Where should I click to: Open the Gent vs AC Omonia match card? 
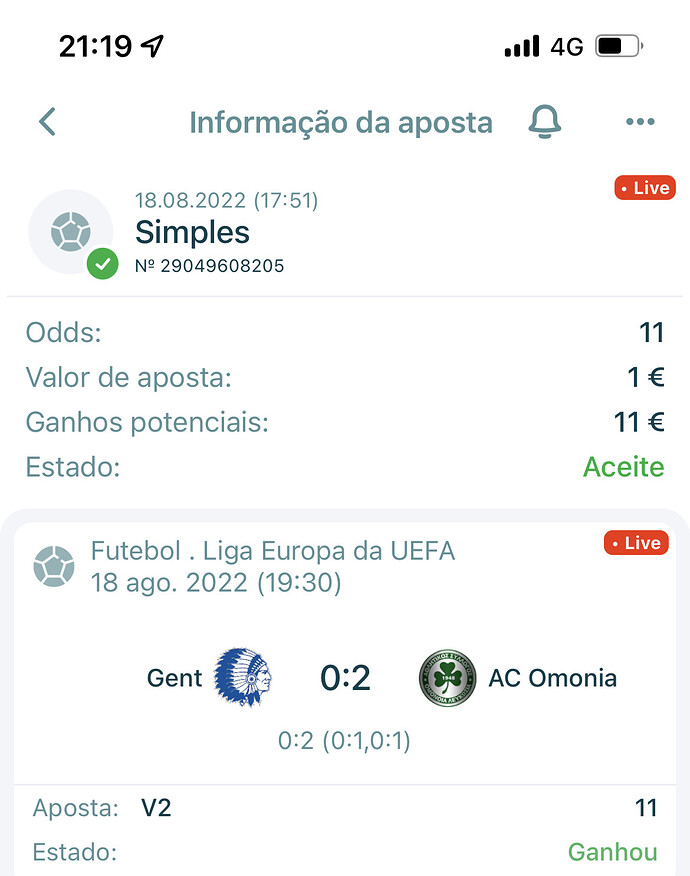click(345, 678)
